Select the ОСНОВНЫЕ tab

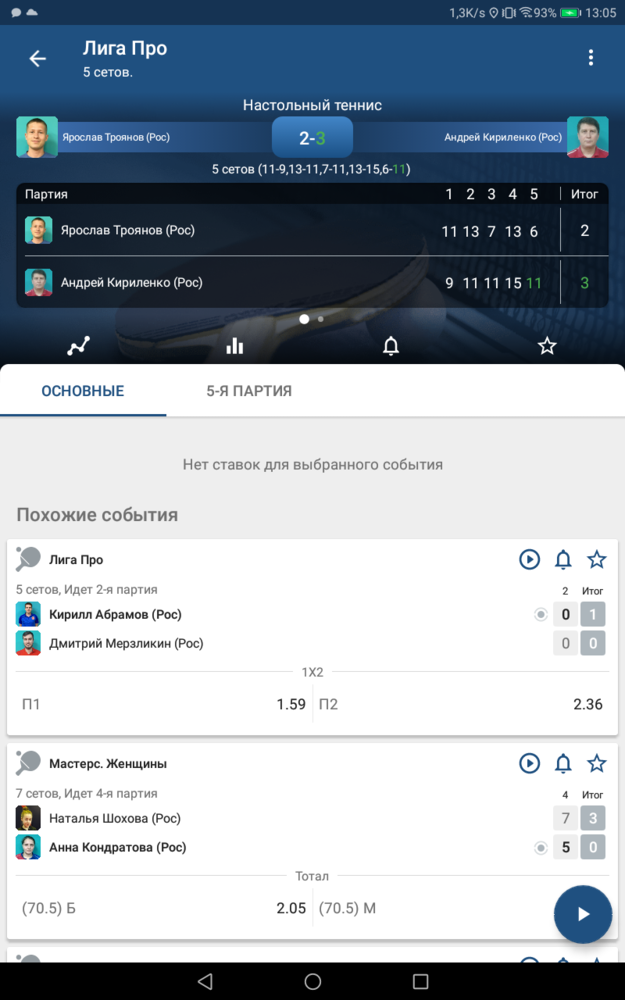[x=83, y=391]
